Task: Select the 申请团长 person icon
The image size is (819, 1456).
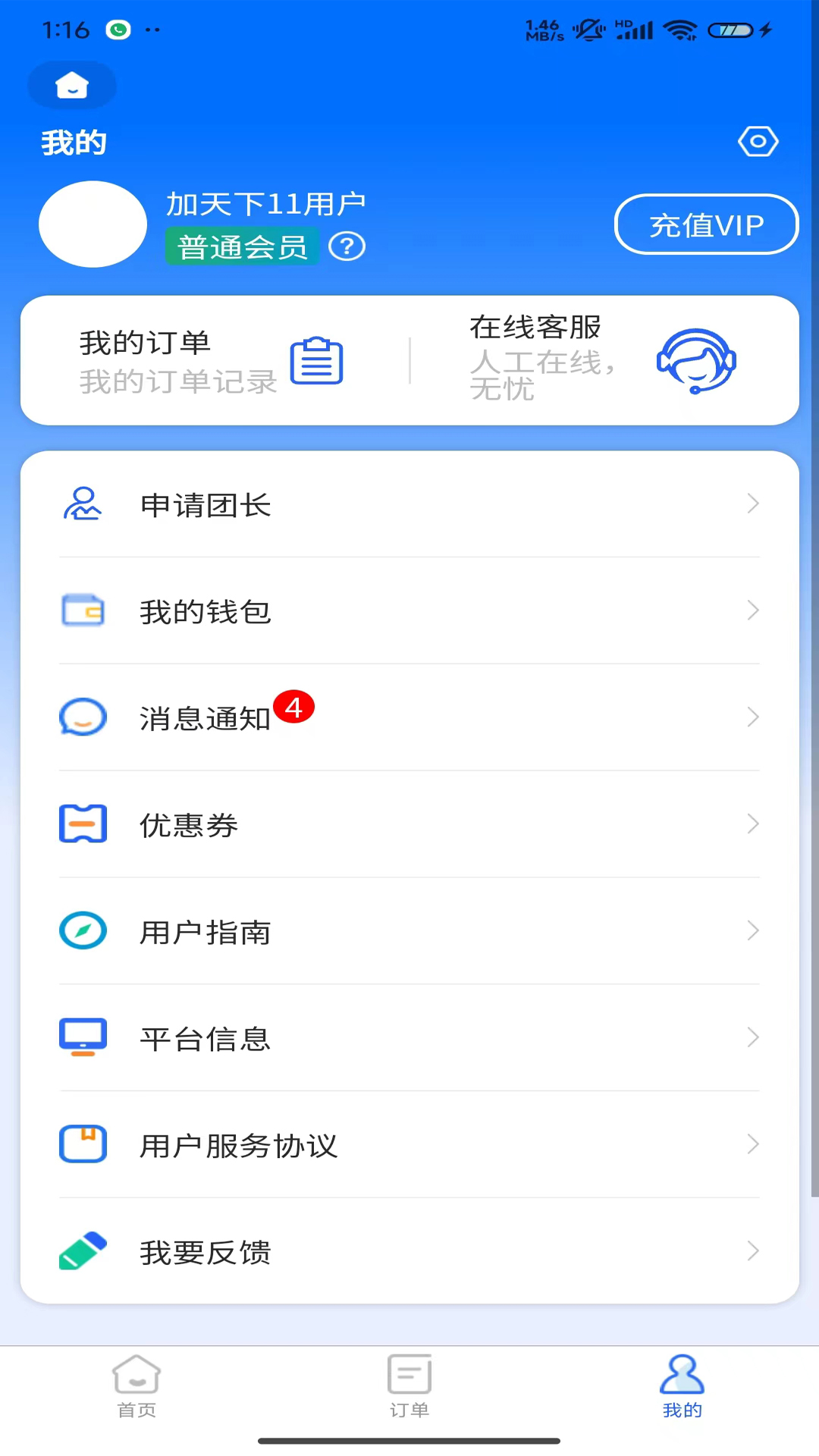Action: (83, 504)
